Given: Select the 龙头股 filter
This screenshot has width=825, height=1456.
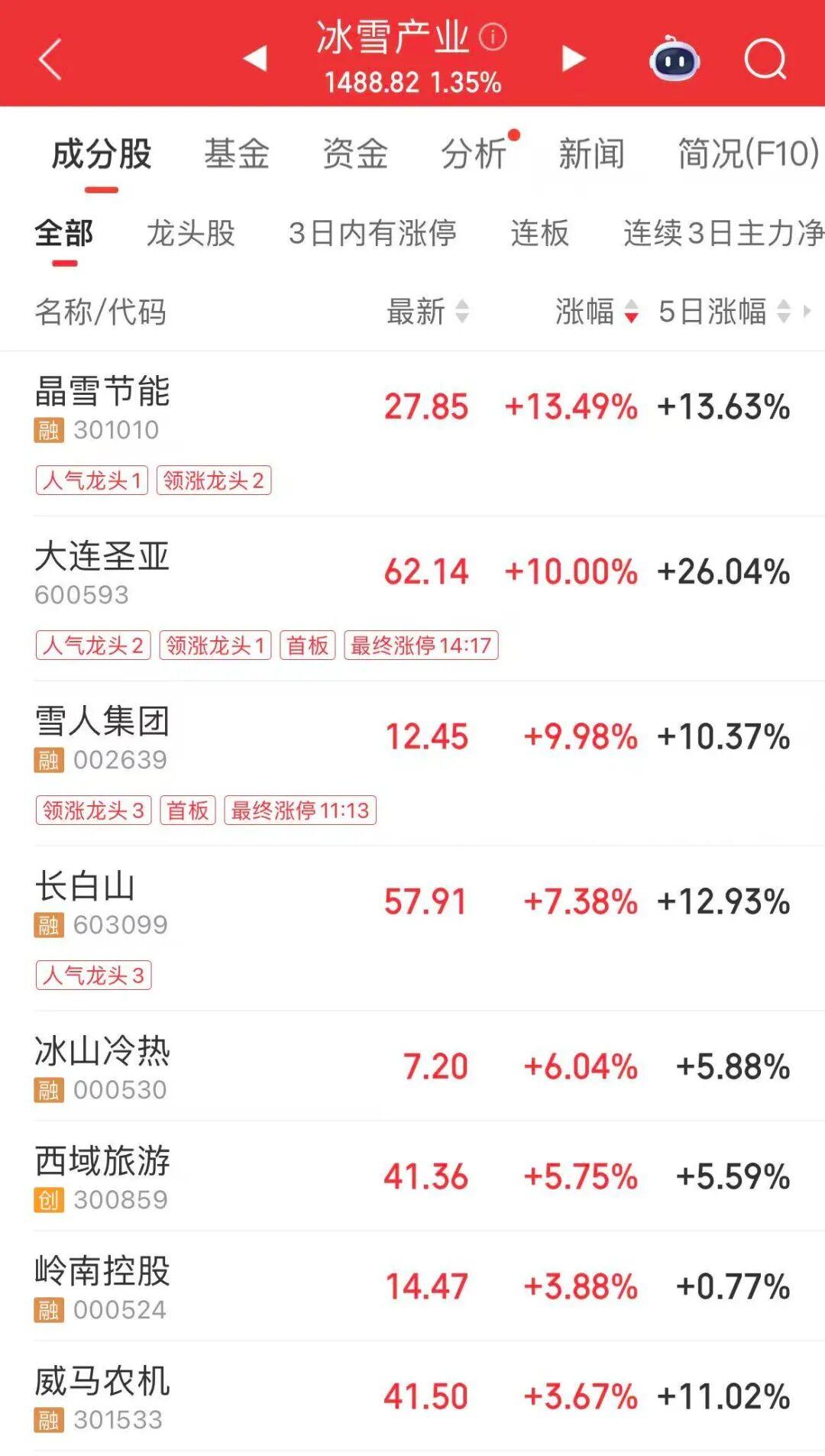Looking at the screenshot, I should pos(191,233).
